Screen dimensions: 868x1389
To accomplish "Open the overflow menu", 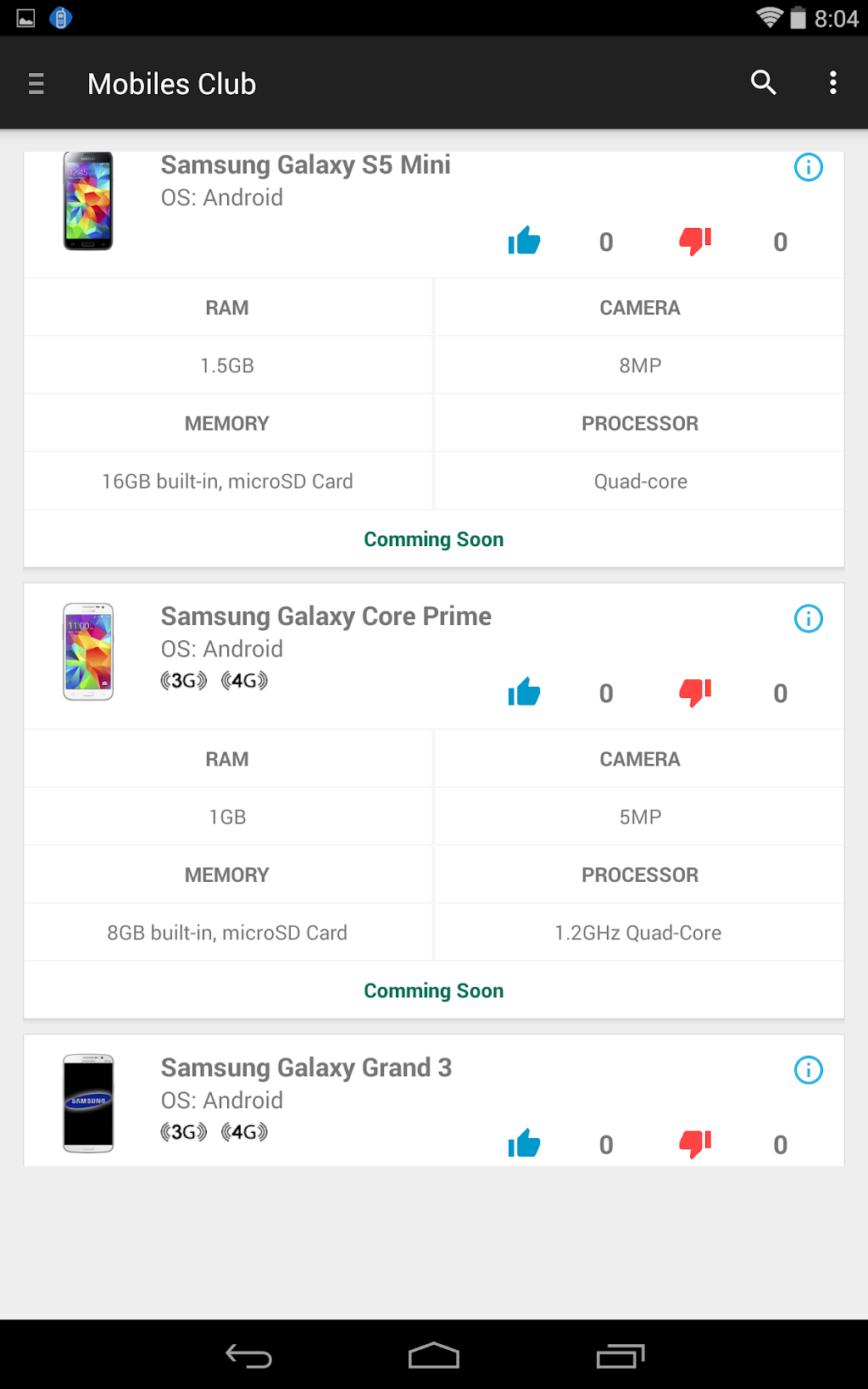I will click(833, 82).
